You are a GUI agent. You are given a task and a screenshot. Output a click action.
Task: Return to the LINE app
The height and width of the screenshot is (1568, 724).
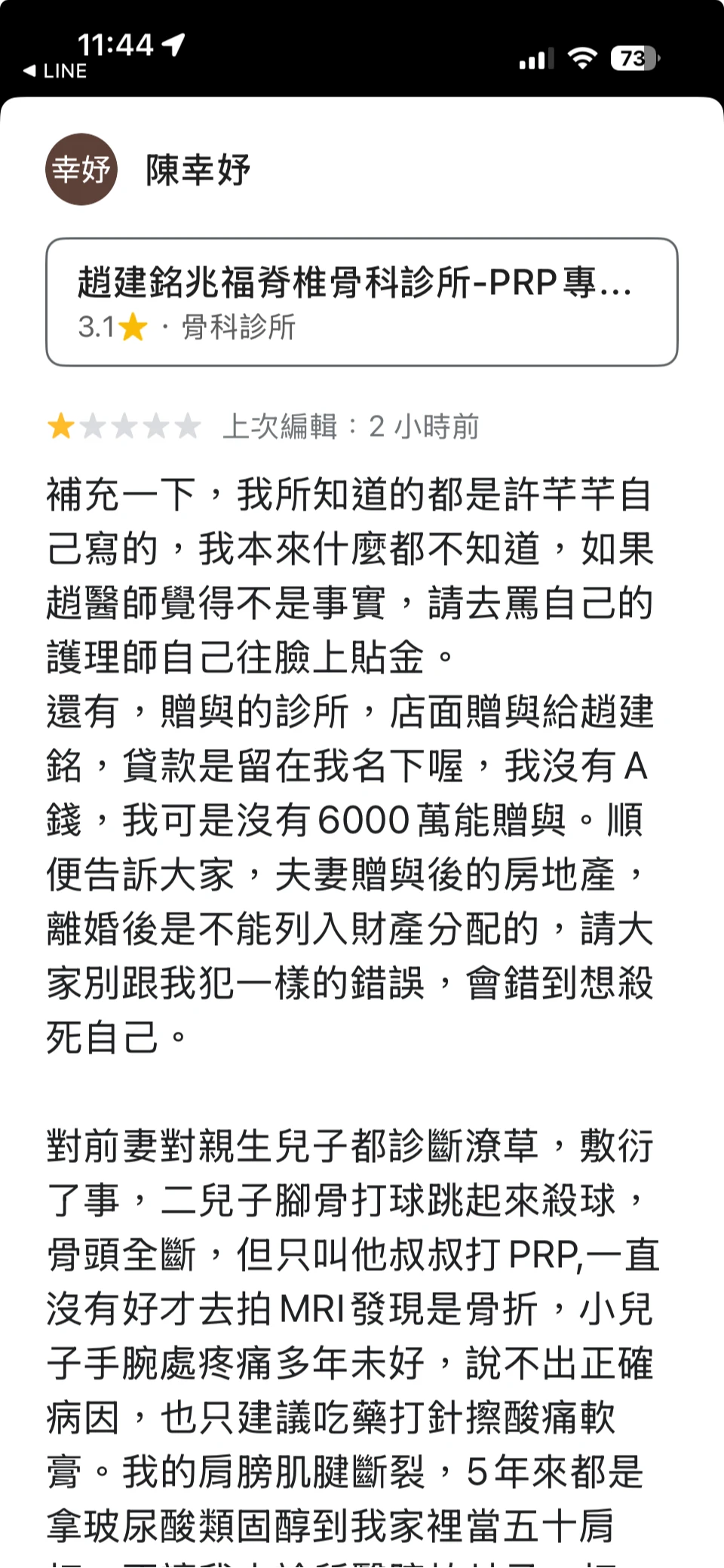click(55, 71)
